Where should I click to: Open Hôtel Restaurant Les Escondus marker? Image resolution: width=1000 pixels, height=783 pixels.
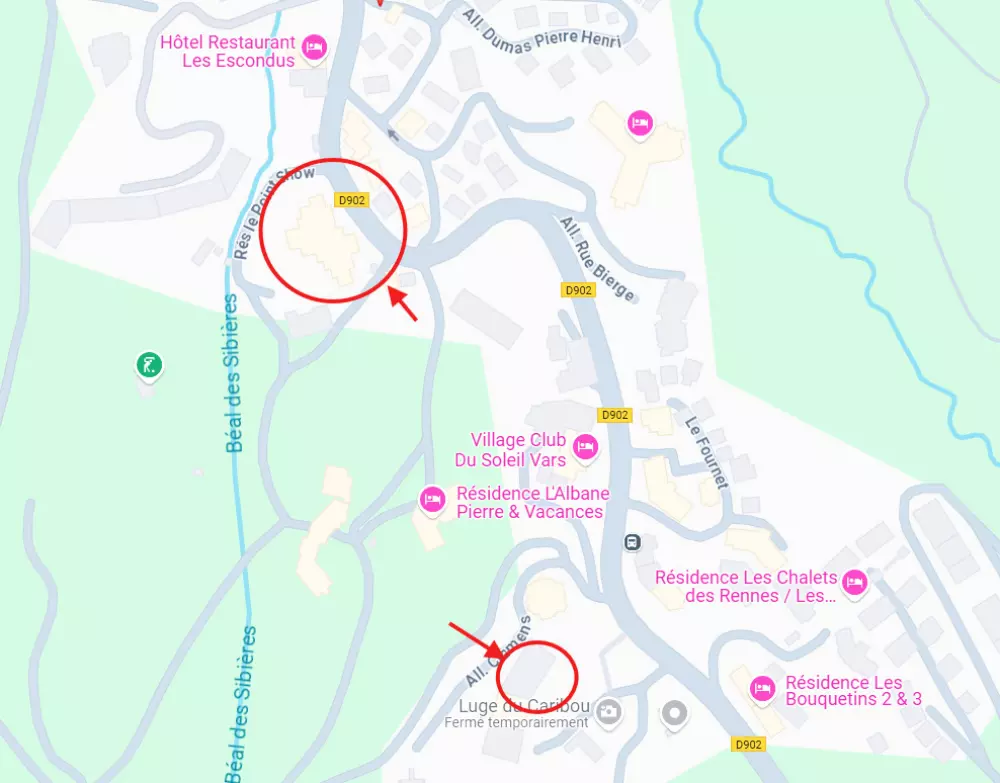coord(314,46)
